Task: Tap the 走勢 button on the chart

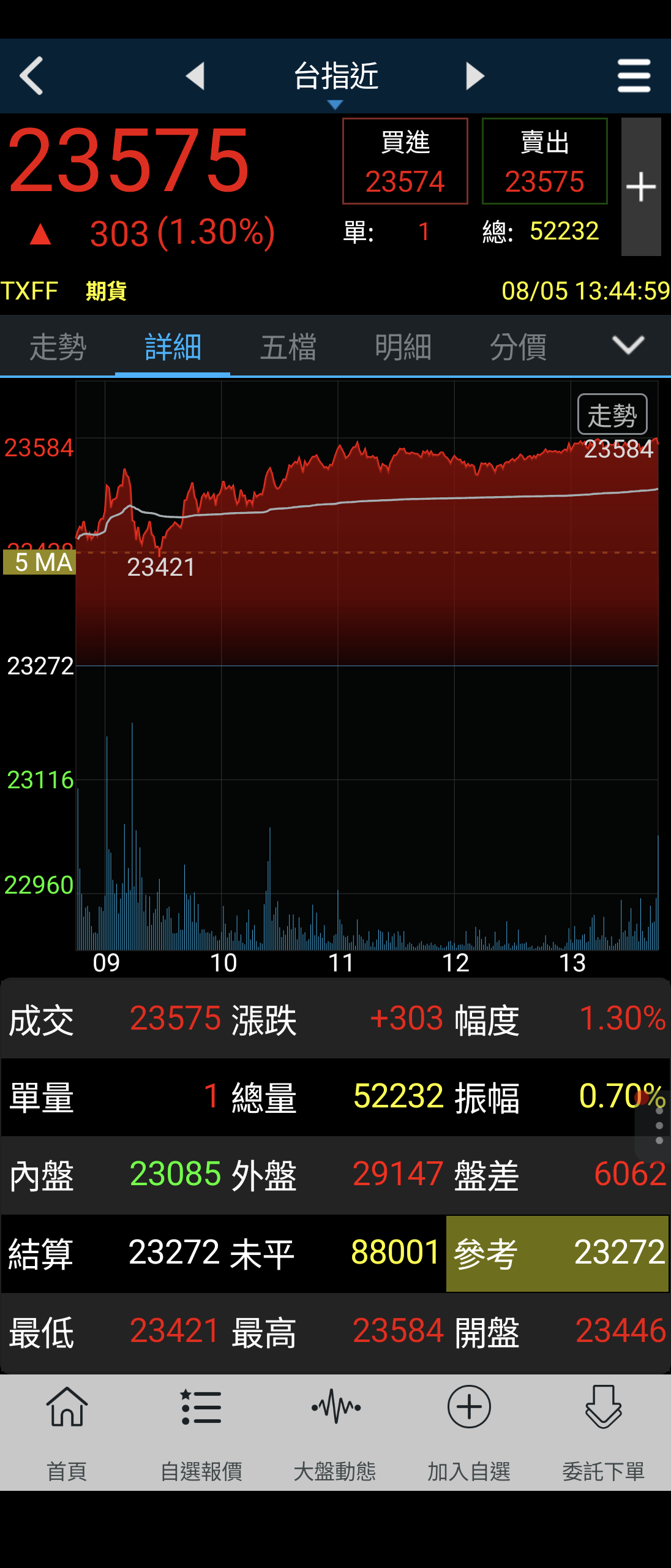Action: (612, 415)
